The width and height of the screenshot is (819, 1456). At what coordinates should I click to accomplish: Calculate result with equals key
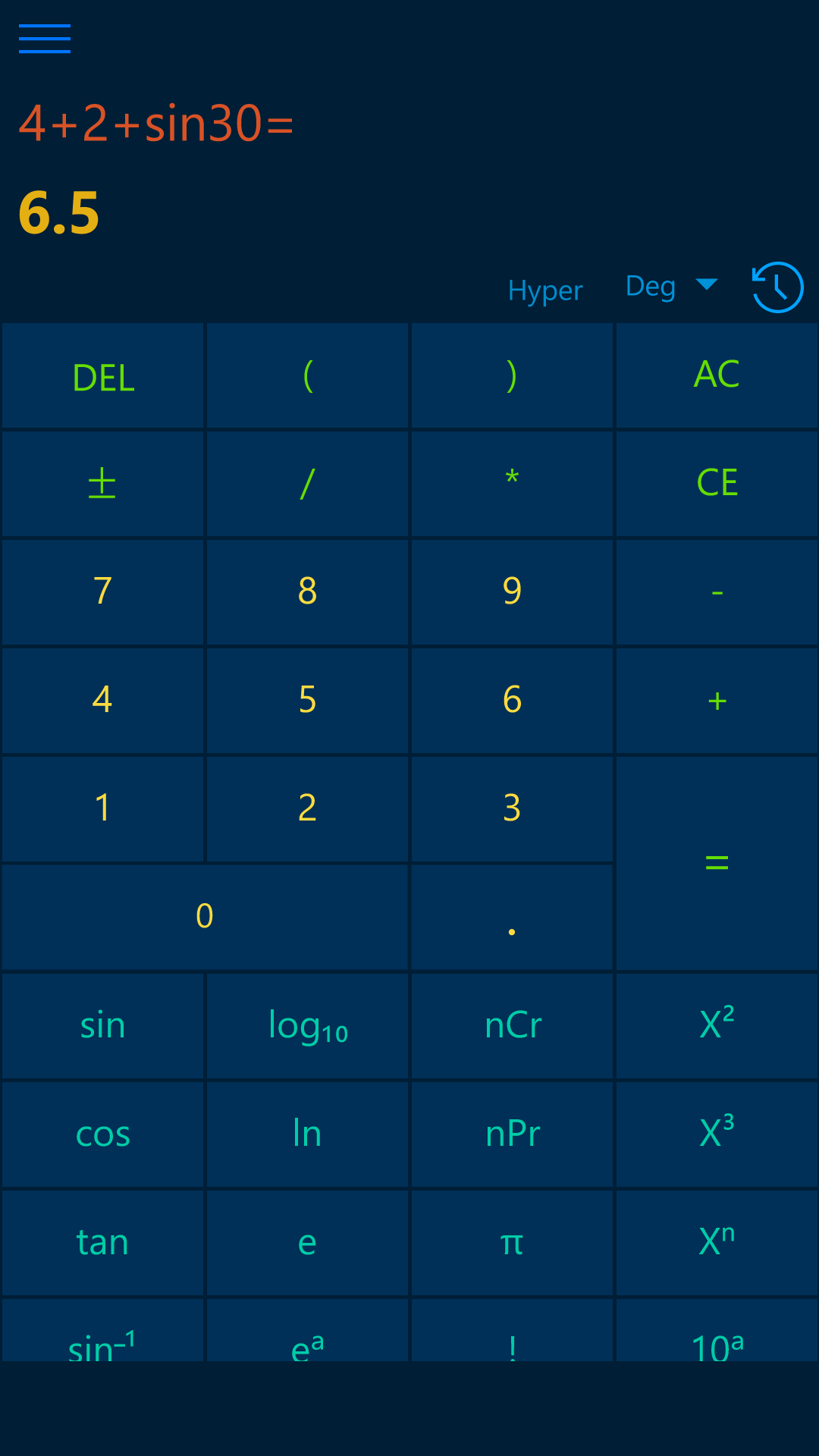[716, 863]
